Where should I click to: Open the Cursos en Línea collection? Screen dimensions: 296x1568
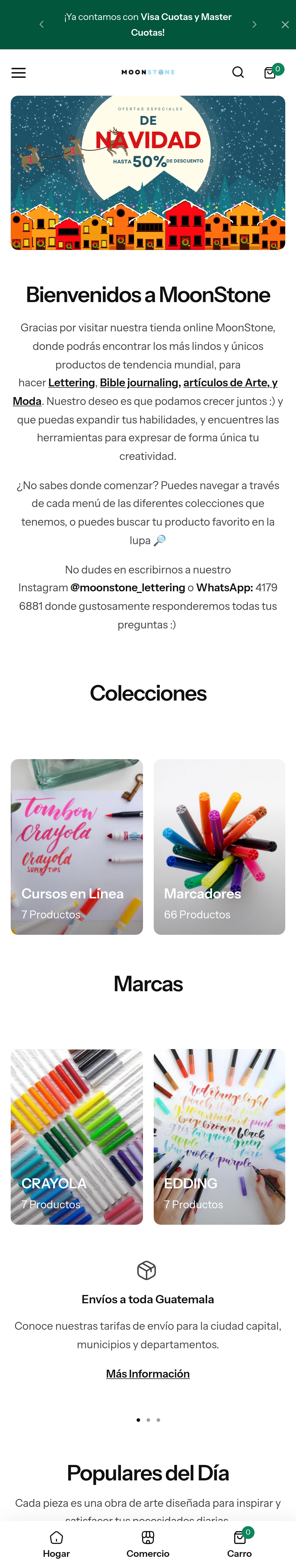click(77, 847)
